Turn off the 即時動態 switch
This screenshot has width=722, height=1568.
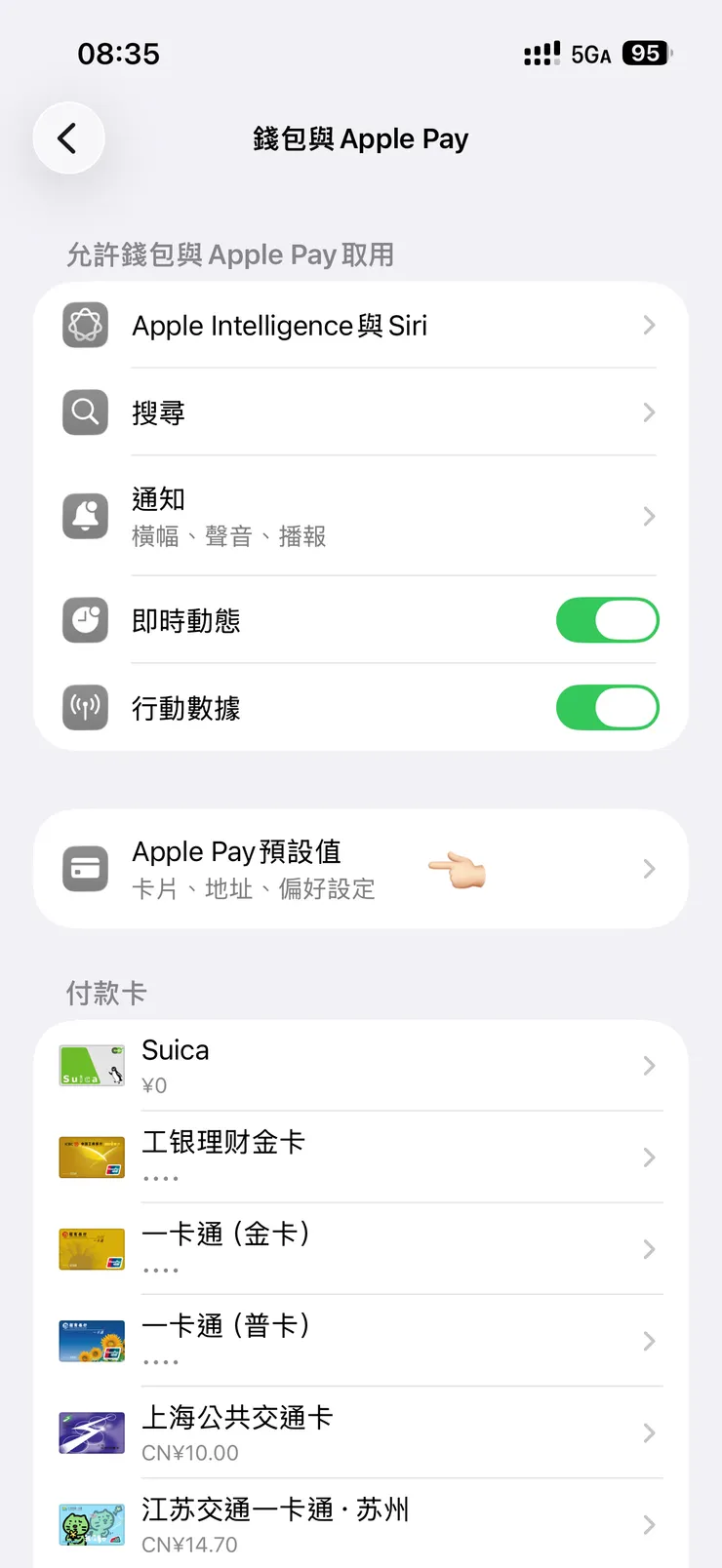click(607, 620)
